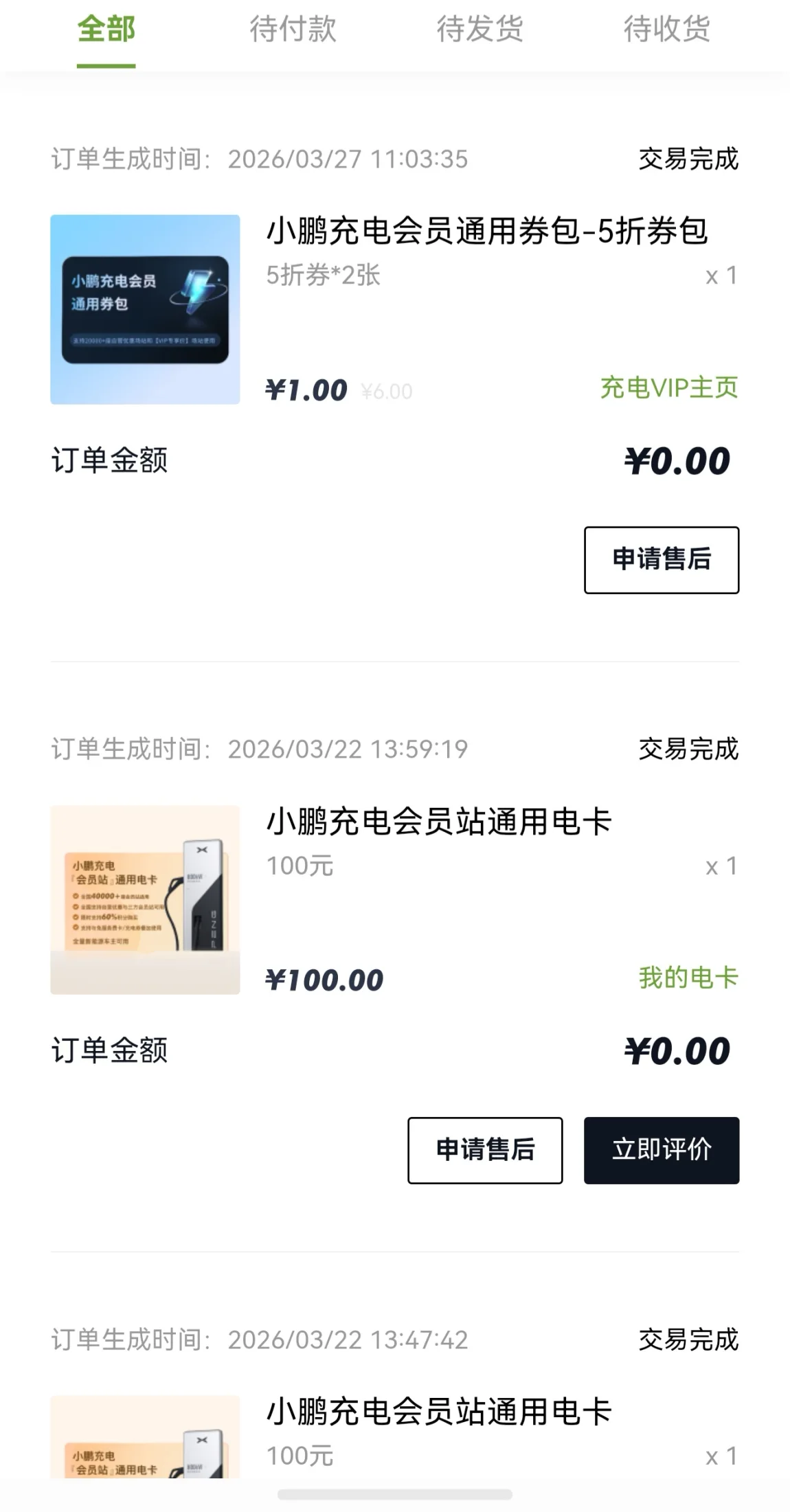Go to 充电VIP主页 link
Image resolution: width=790 pixels, height=1512 pixels.
pyautogui.click(x=668, y=388)
